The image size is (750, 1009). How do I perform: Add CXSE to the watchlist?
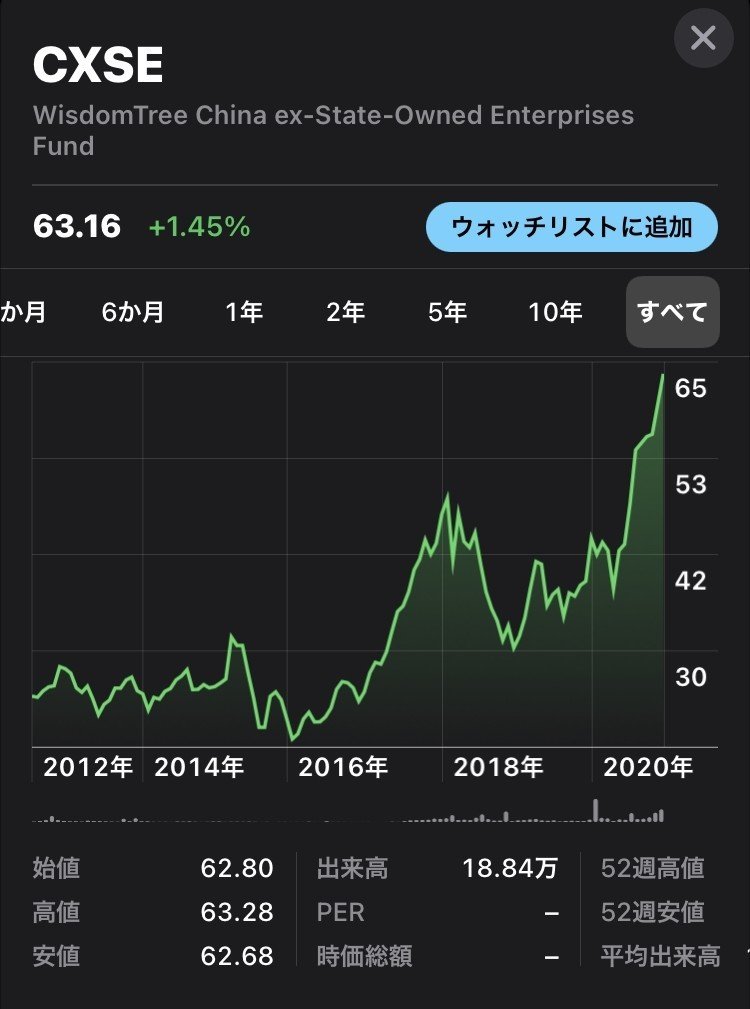tap(572, 227)
